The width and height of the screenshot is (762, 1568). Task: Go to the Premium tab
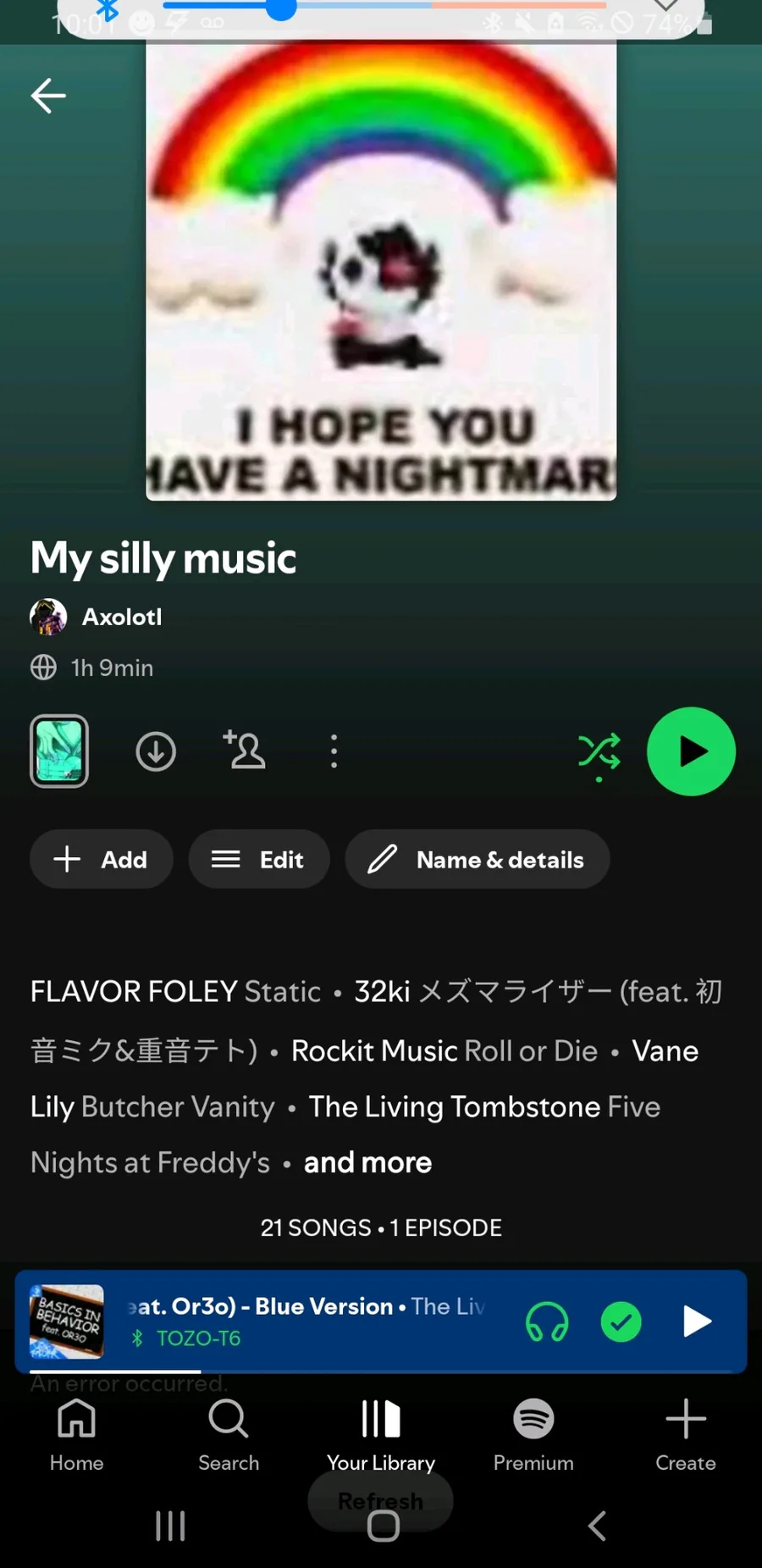(x=533, y=1435)
